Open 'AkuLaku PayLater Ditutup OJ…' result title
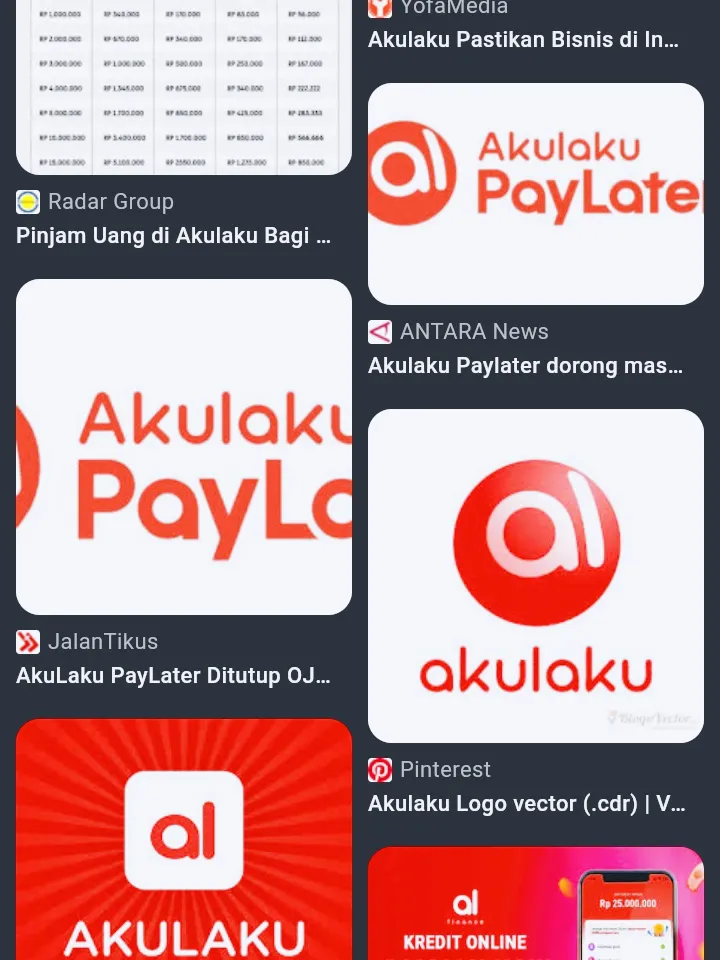 tap(173, 676)
